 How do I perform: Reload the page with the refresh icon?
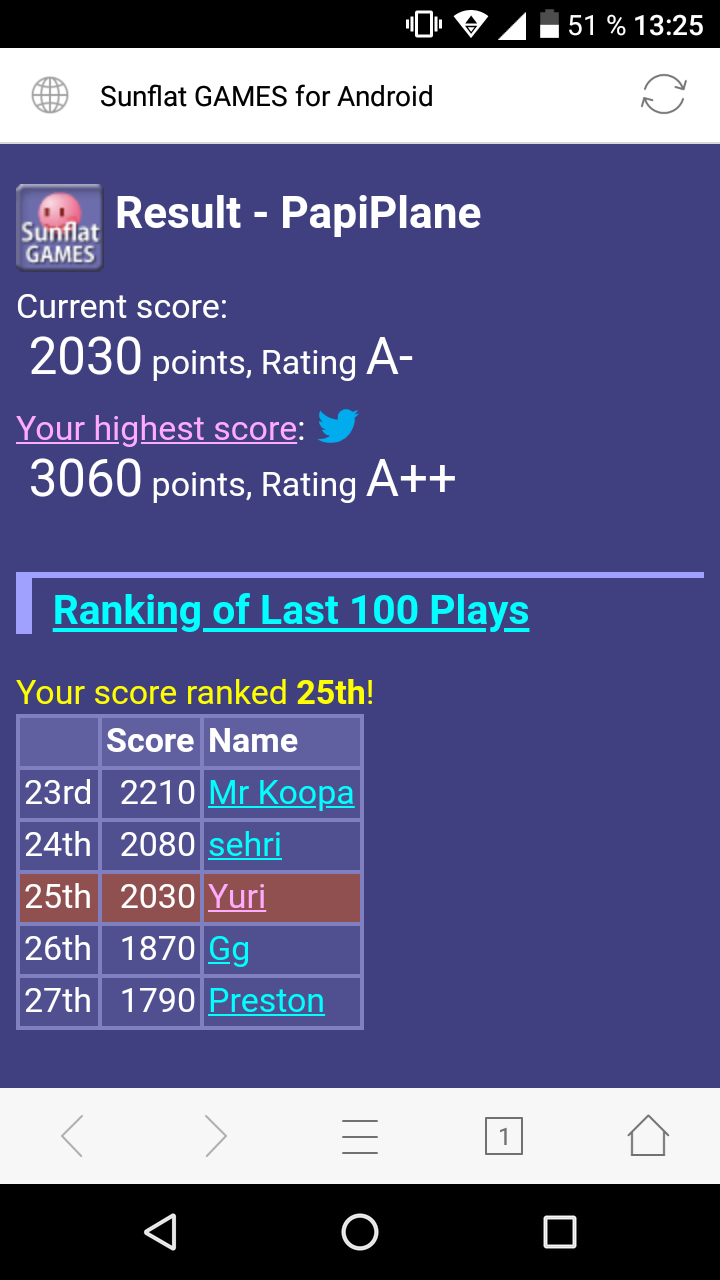click(x=663, y=96)
